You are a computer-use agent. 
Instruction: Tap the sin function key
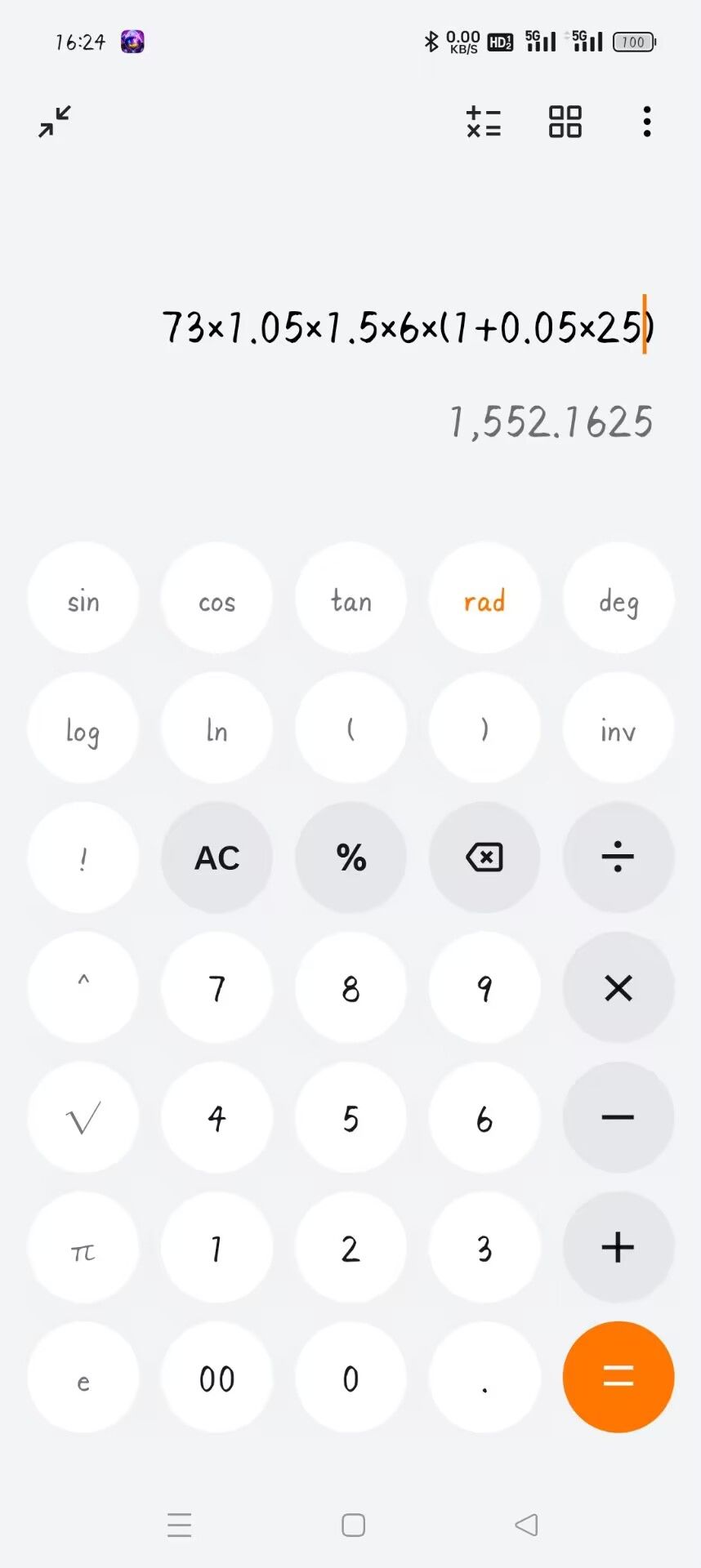click(x=83, y=600)
